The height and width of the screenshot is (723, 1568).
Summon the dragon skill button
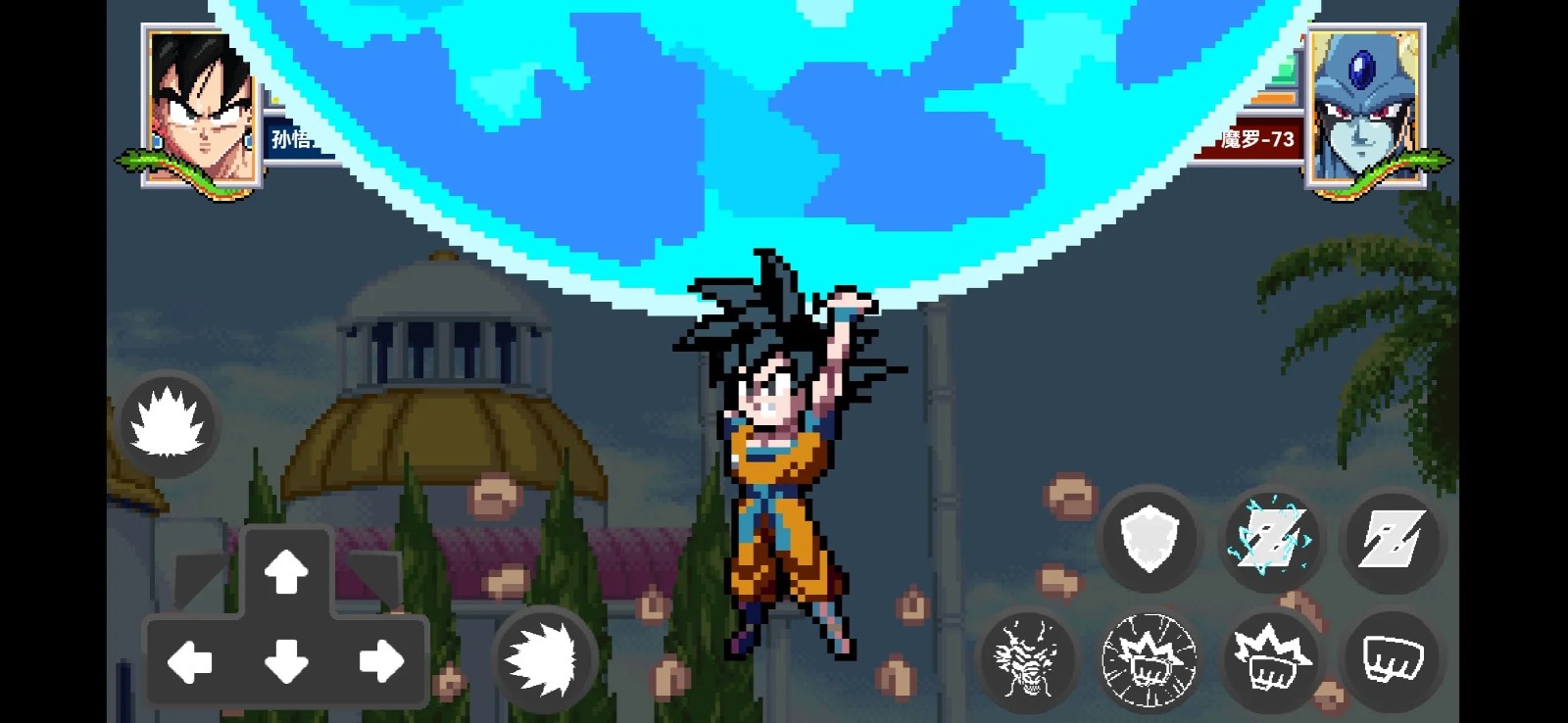point(1028,657)
